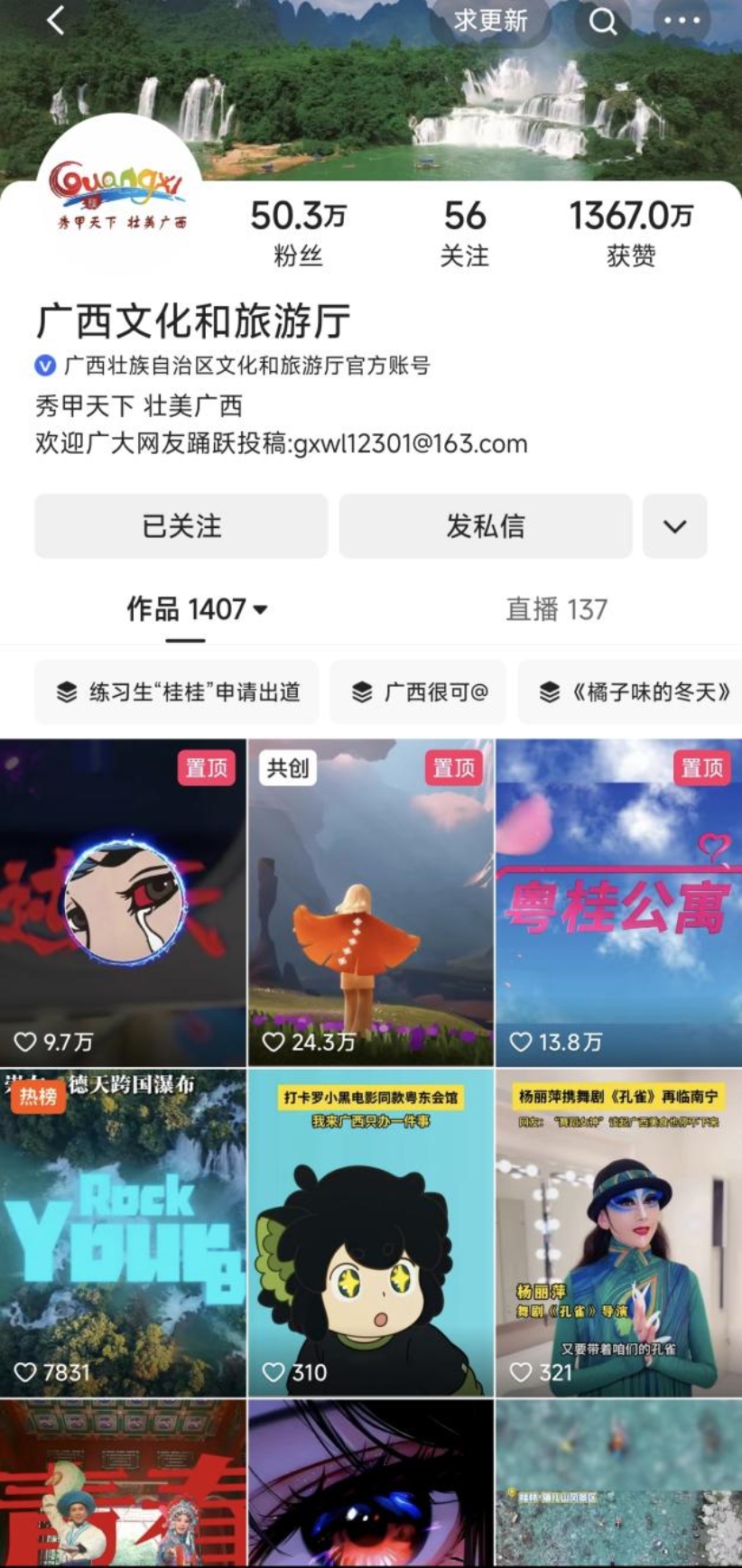Tap the 已关注 button

[x=181, y=525]
